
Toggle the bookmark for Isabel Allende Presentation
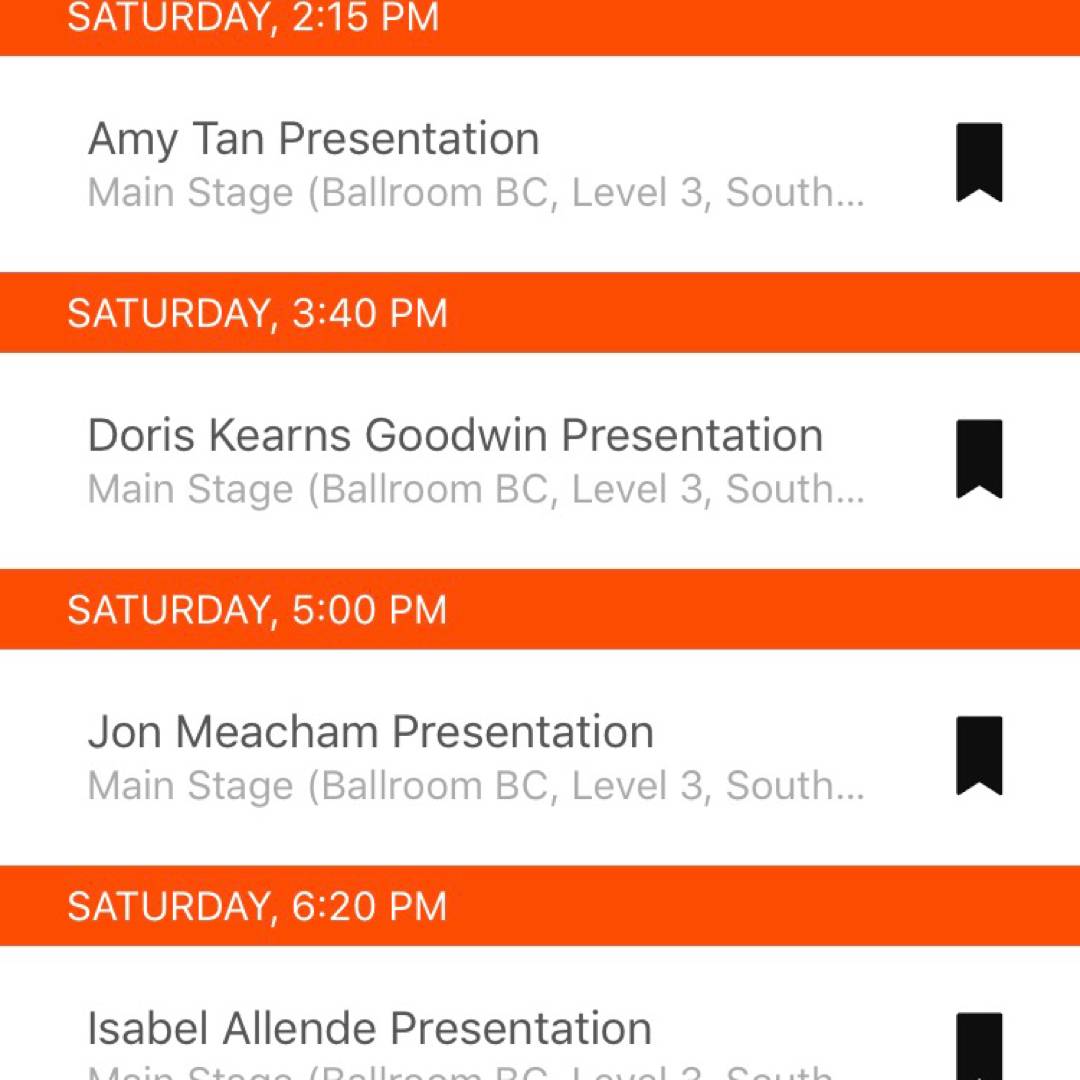(979, 1046)
